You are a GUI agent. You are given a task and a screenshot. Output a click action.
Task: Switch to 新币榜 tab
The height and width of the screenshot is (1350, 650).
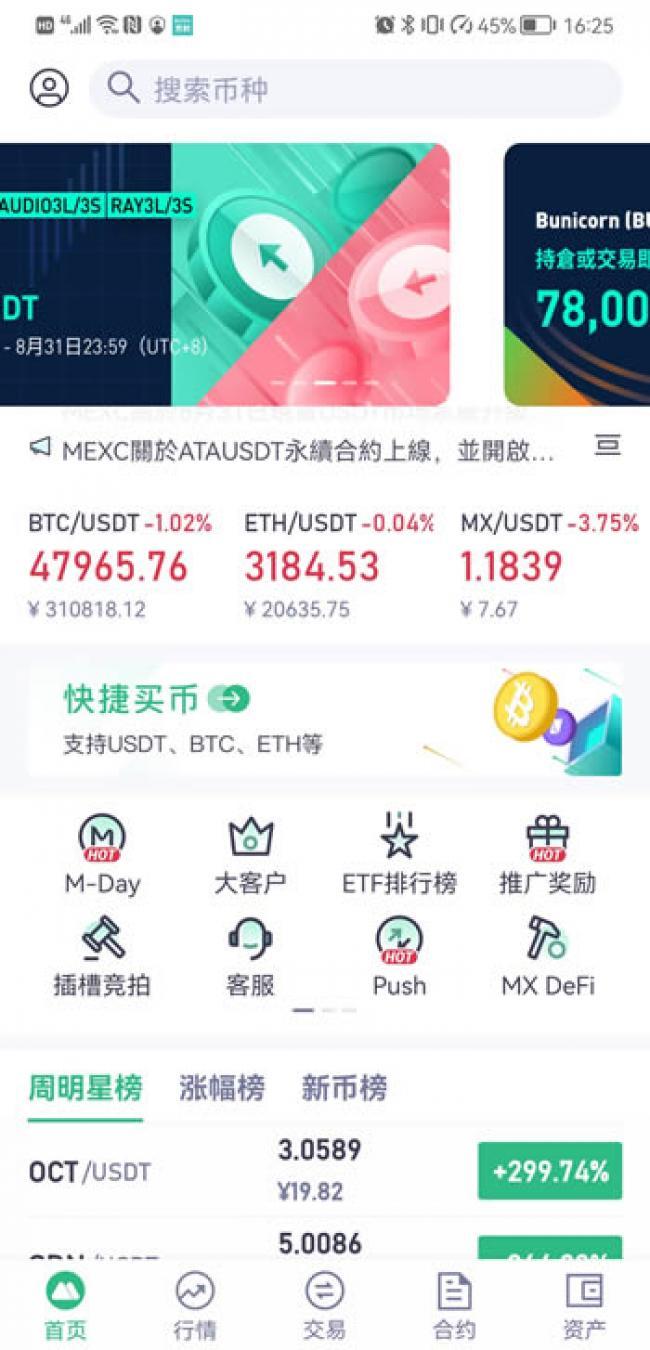coord(344,1087)
